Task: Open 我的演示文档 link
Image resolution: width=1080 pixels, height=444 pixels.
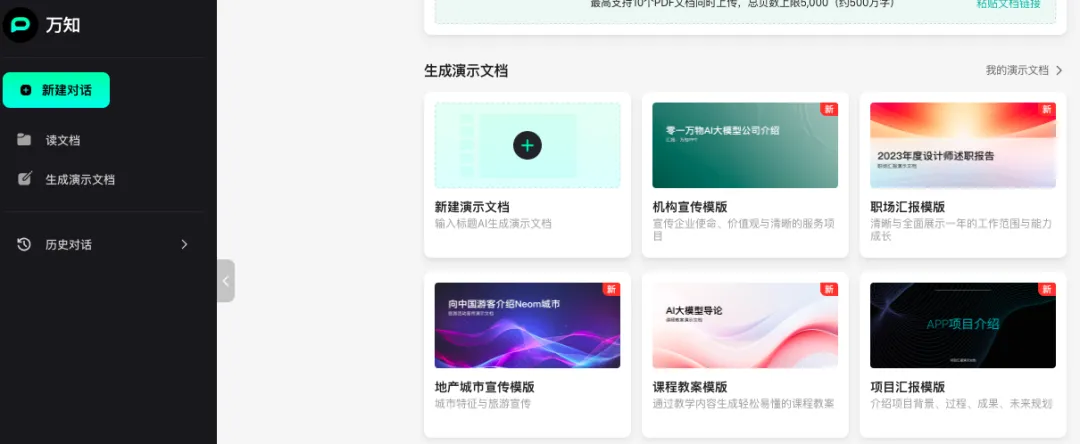Action: point(1024,71)
